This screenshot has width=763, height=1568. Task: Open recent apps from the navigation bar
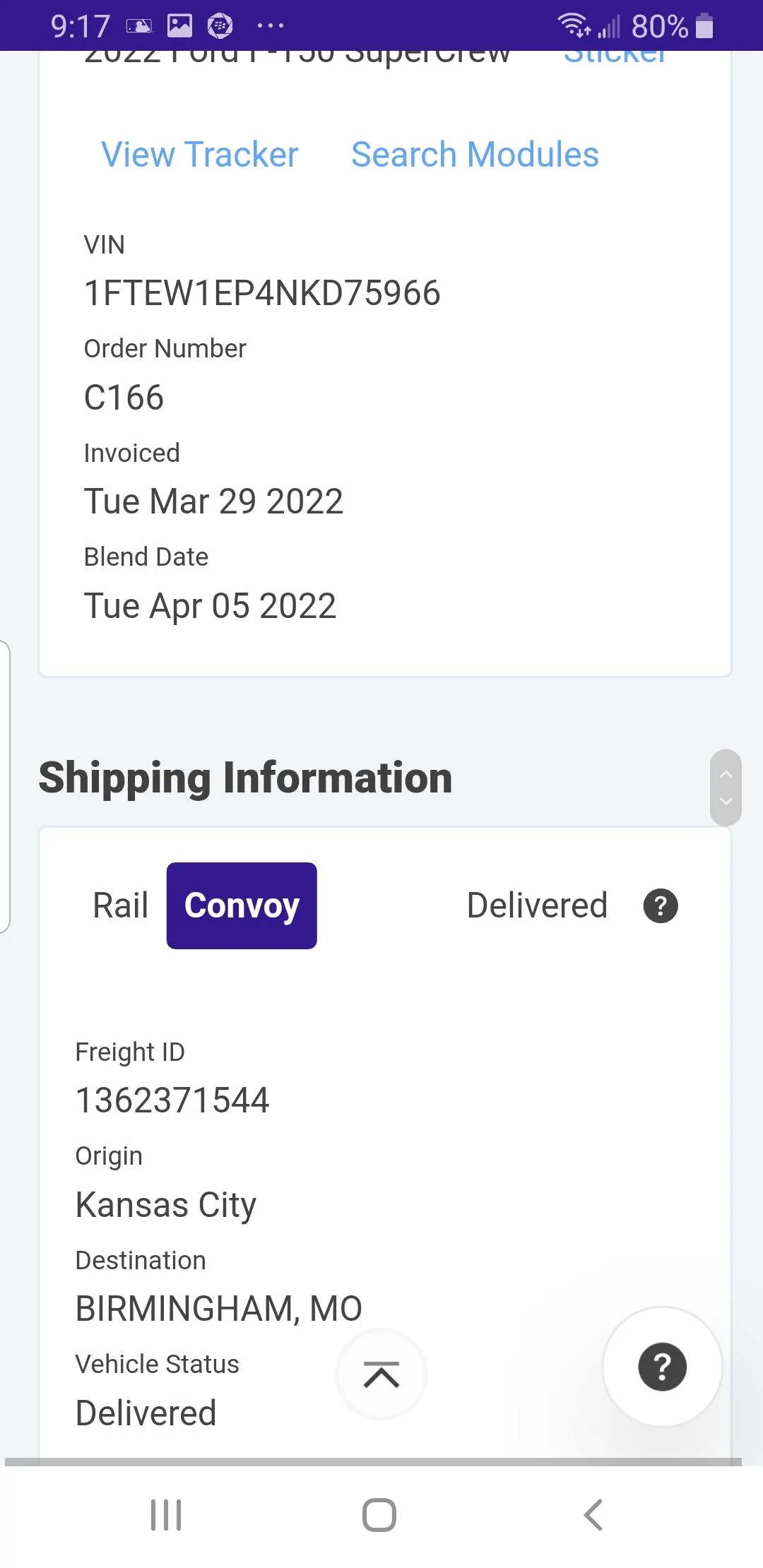pos(166,1515)
